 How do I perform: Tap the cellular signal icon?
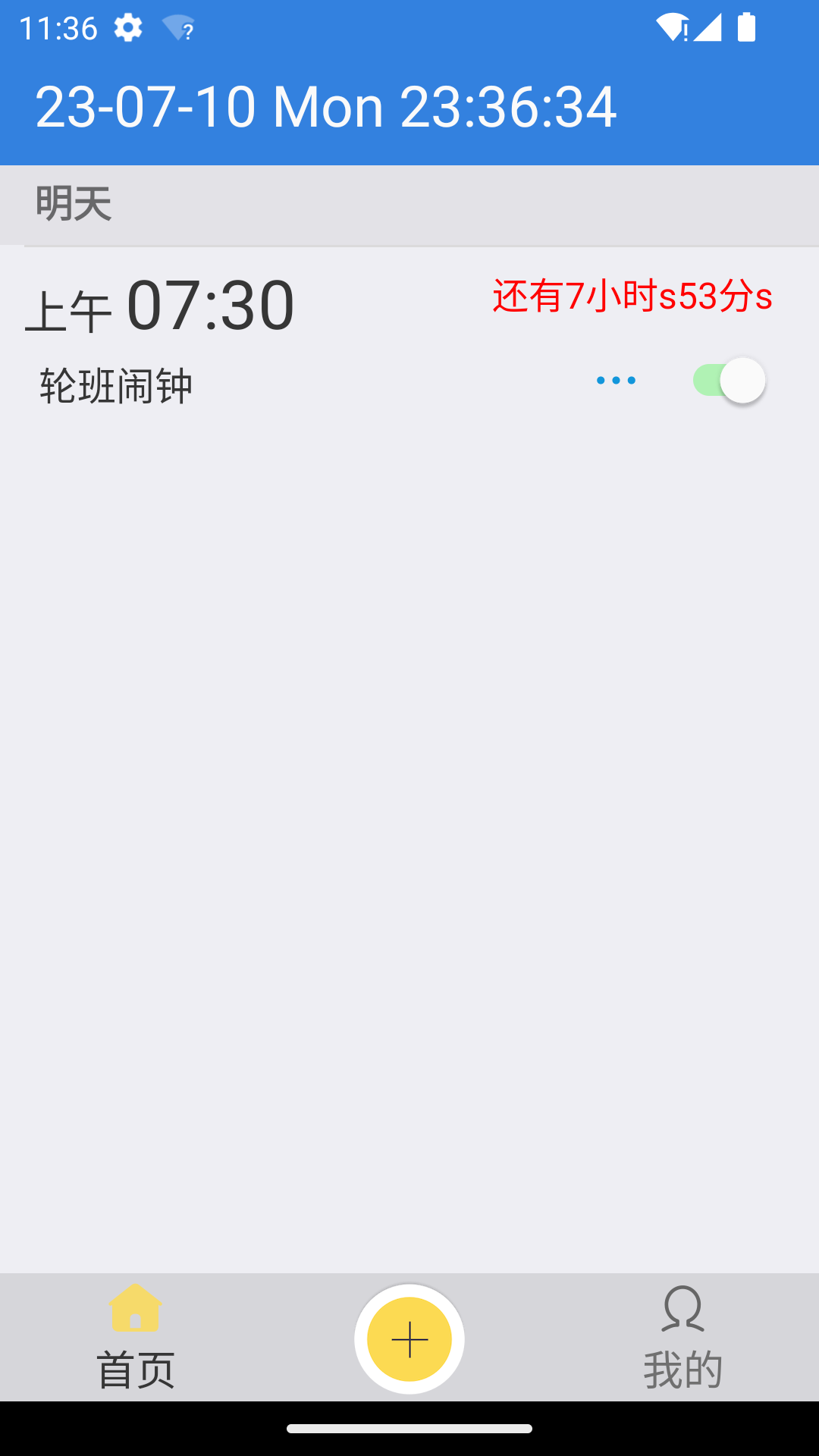click(709, 28)
